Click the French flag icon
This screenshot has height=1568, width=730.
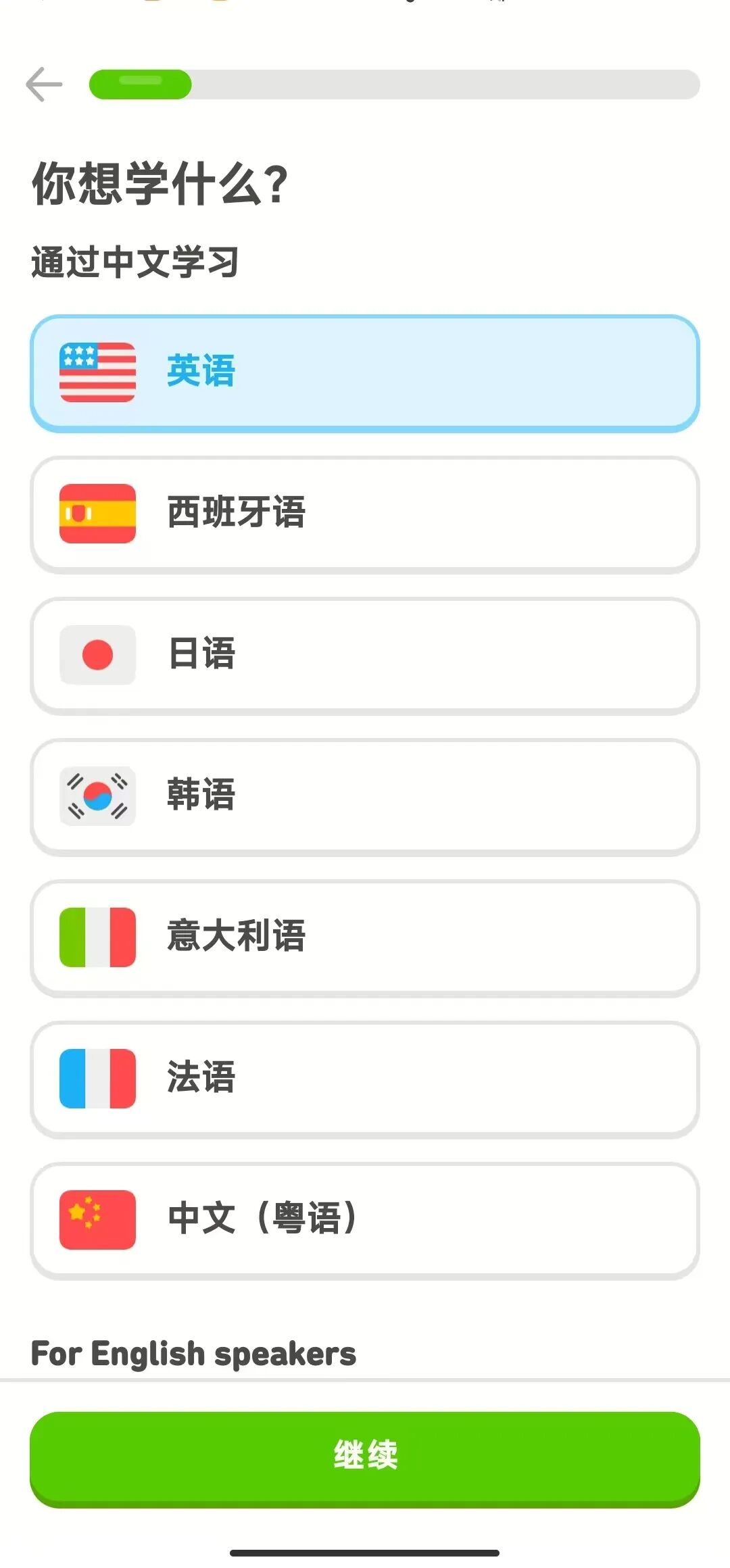pos(98,1079)
